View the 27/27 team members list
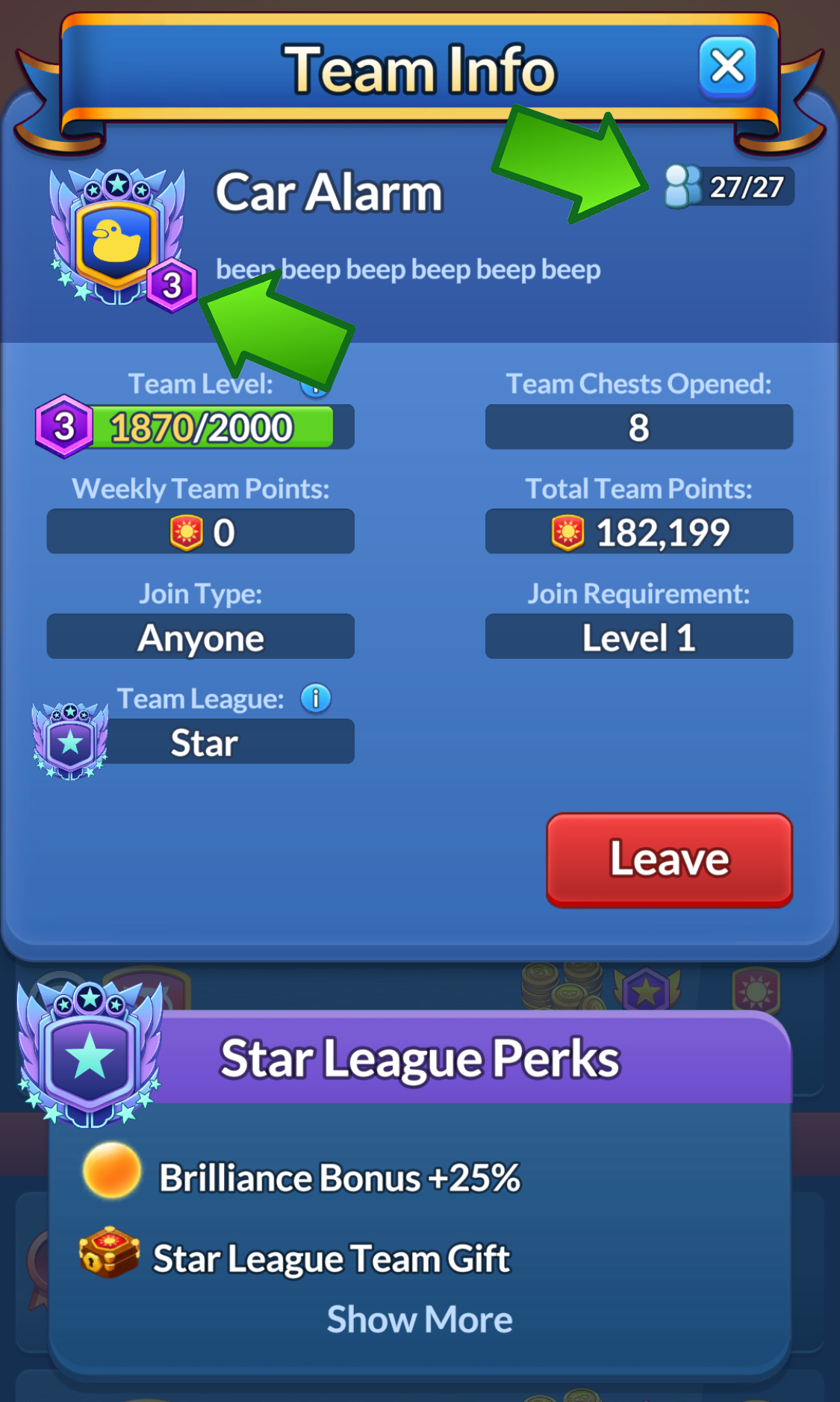 point(729,187)
